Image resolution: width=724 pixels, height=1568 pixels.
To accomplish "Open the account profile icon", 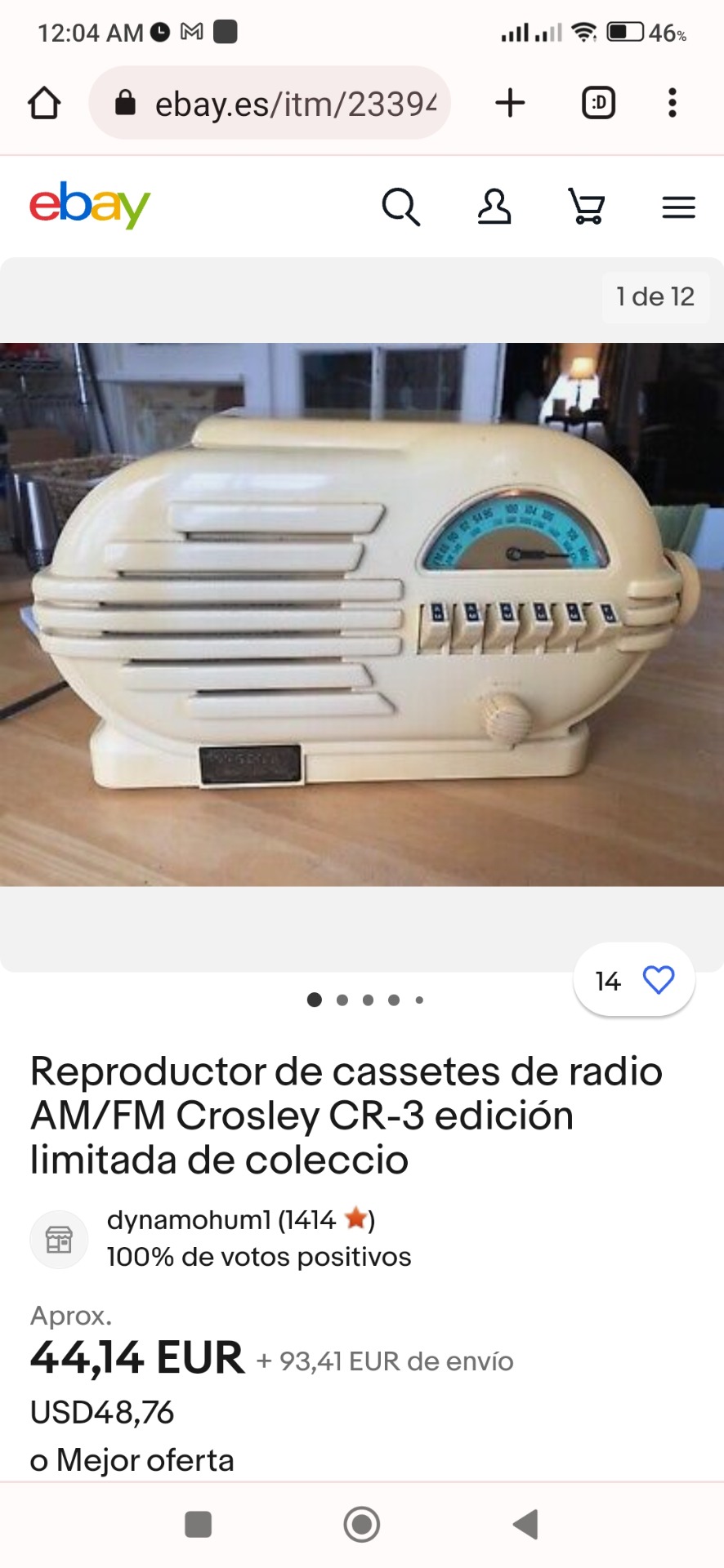I will point(494,207).
